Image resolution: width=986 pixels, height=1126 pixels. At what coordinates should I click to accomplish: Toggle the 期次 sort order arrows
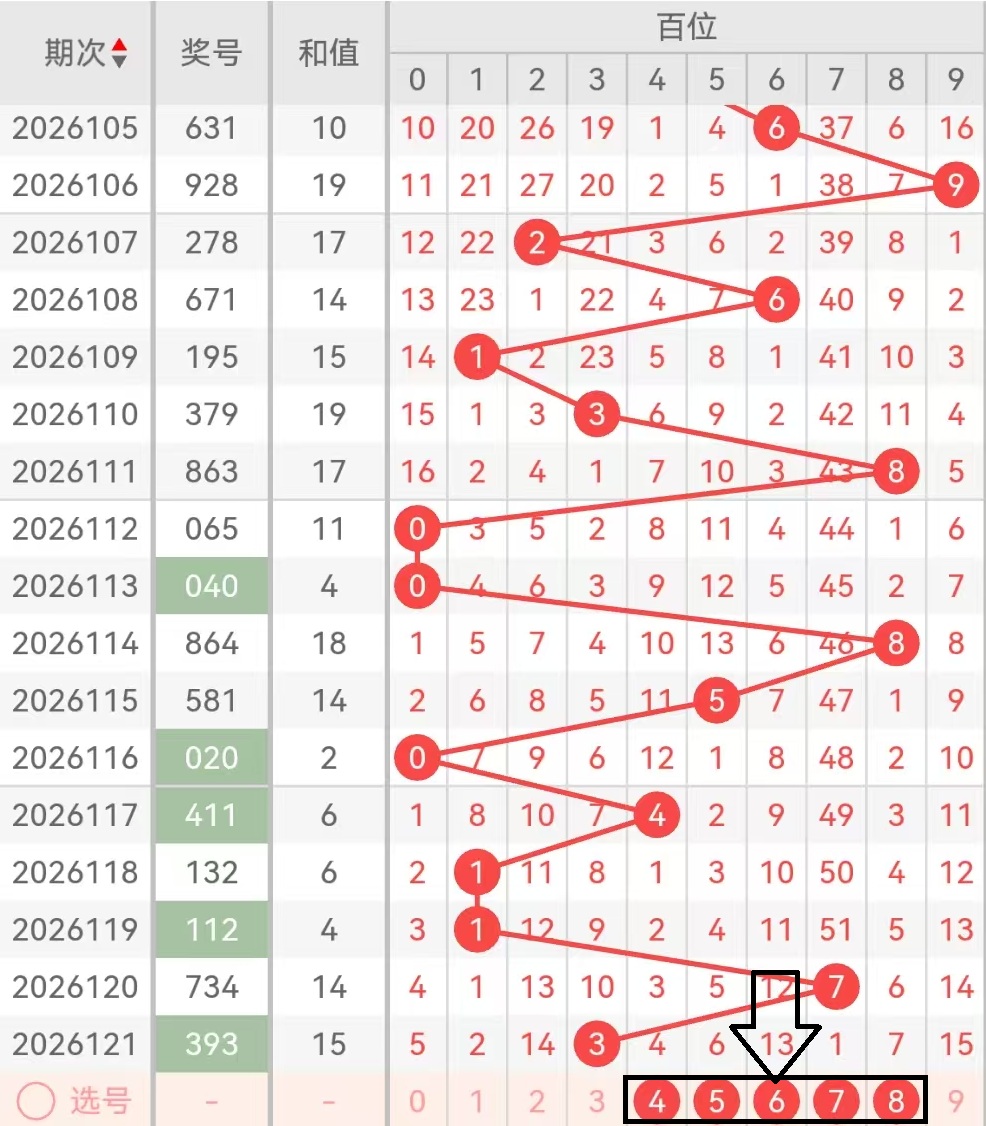120,53
